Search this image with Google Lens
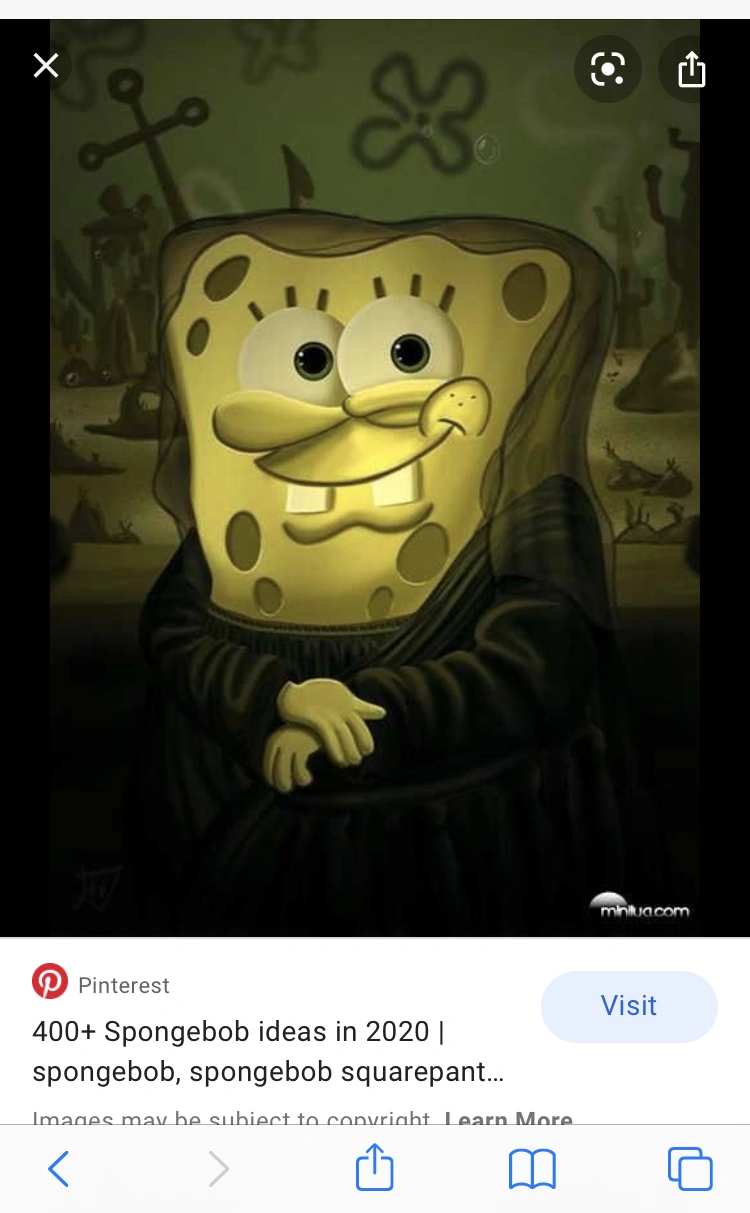The height and width of the screenshot is (1213, 750). (x=607, y=69)
